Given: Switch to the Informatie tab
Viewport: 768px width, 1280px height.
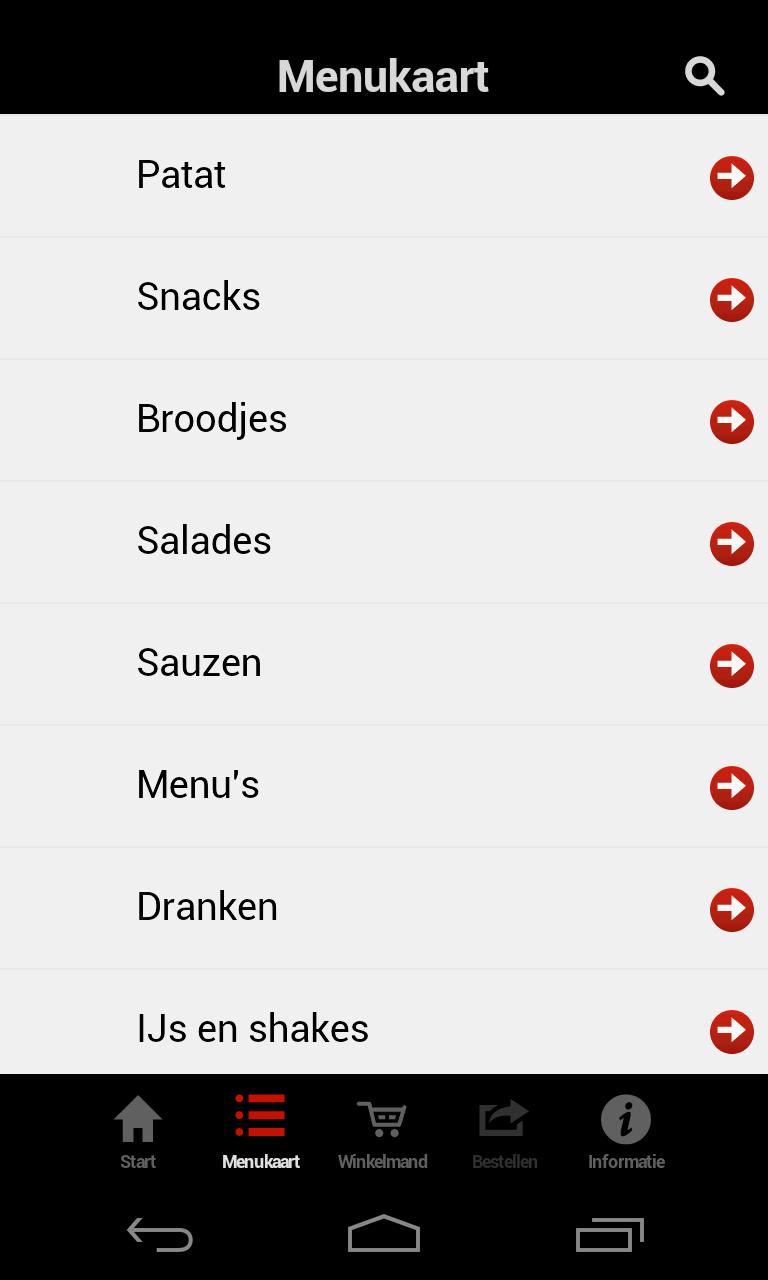Looking at the screenshot, I should point(626,1132).
